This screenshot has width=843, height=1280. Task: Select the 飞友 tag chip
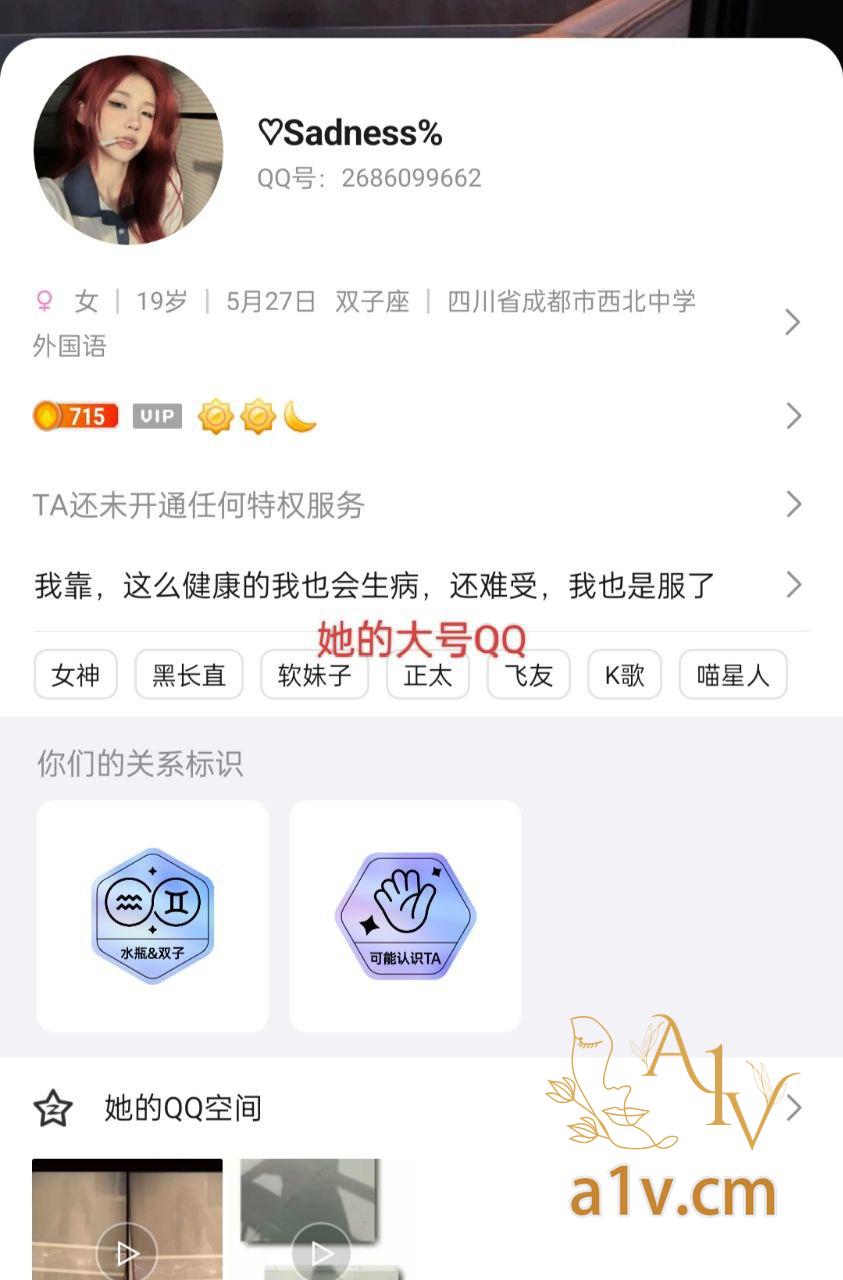[x=528, y=675]
